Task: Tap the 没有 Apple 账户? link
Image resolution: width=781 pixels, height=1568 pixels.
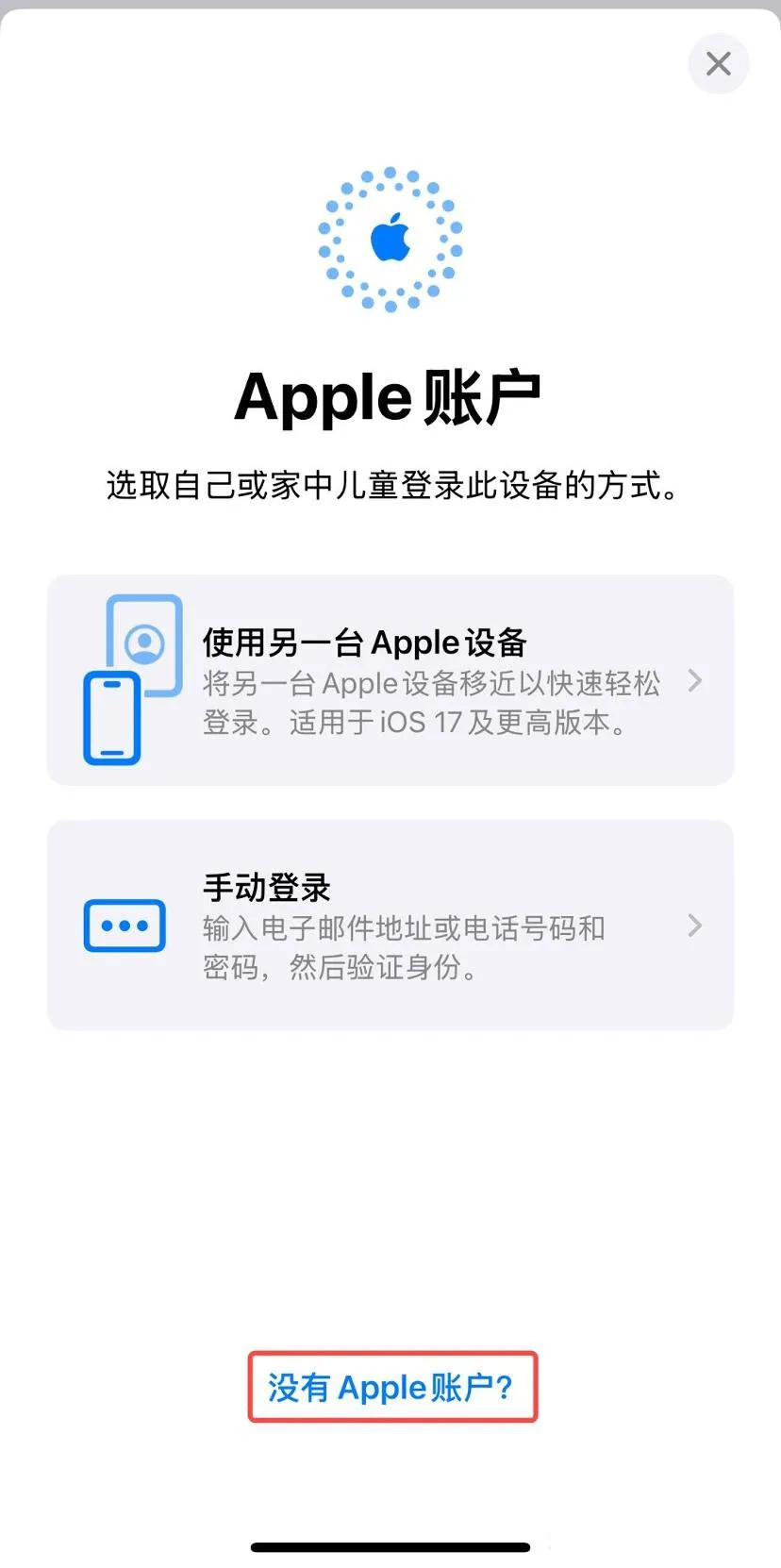Action: (391, 1387)
